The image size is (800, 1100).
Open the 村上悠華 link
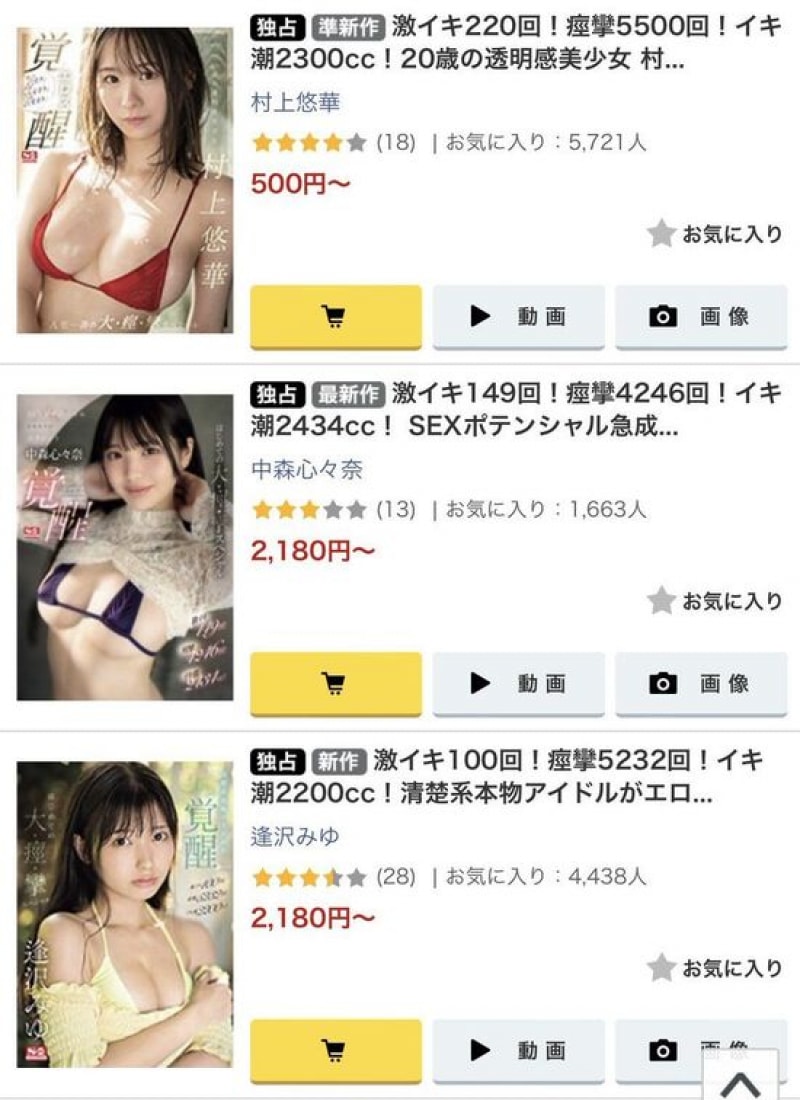(x=296, y=102)
